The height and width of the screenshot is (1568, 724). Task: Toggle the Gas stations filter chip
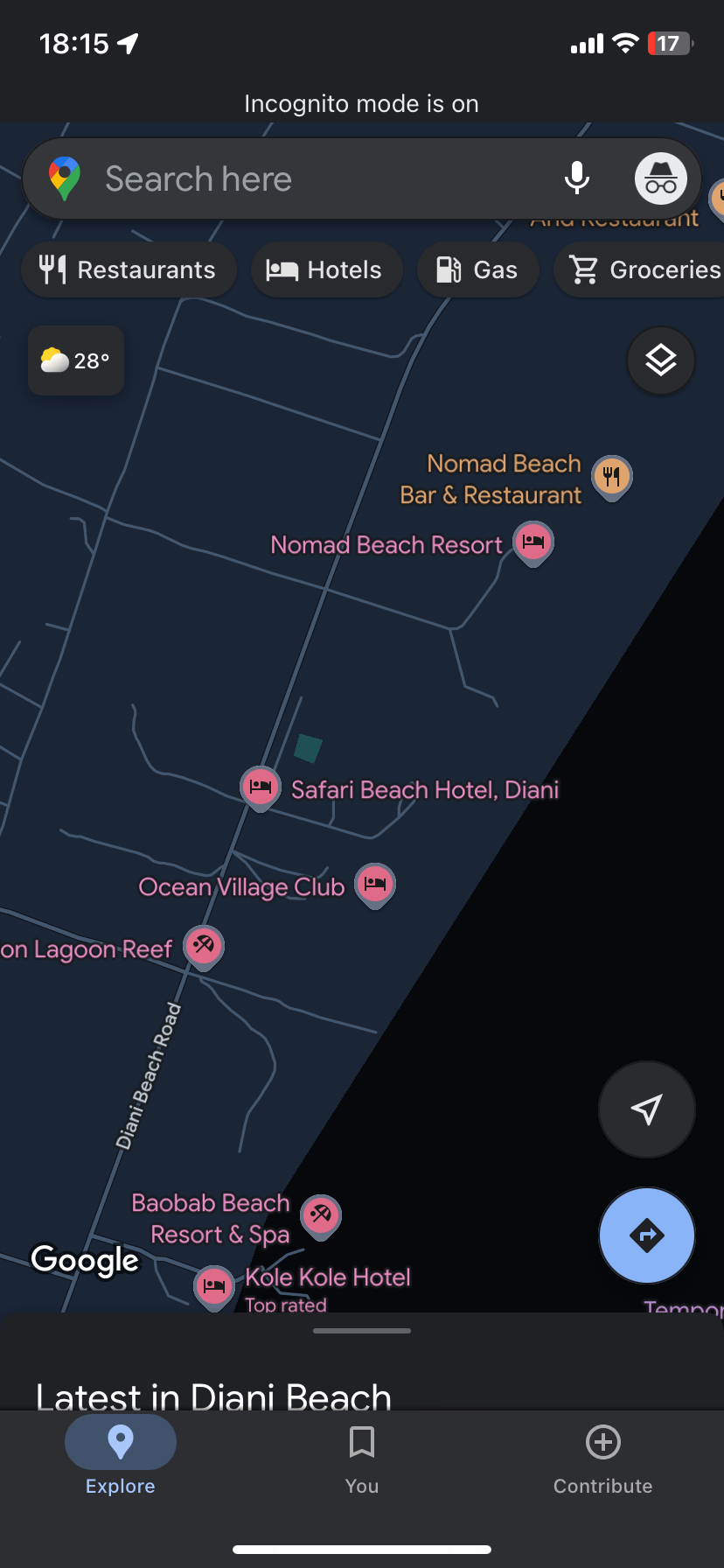point(477,269)
